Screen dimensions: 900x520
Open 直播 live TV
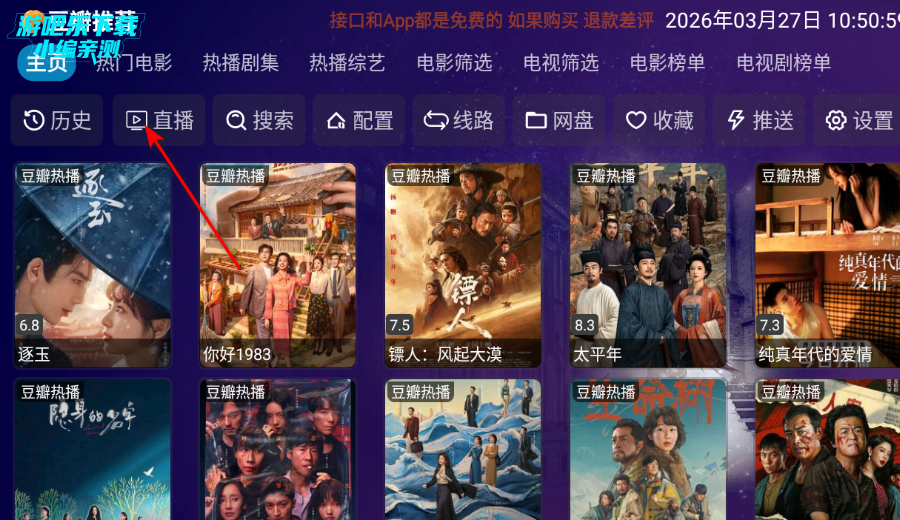[159, 121]
